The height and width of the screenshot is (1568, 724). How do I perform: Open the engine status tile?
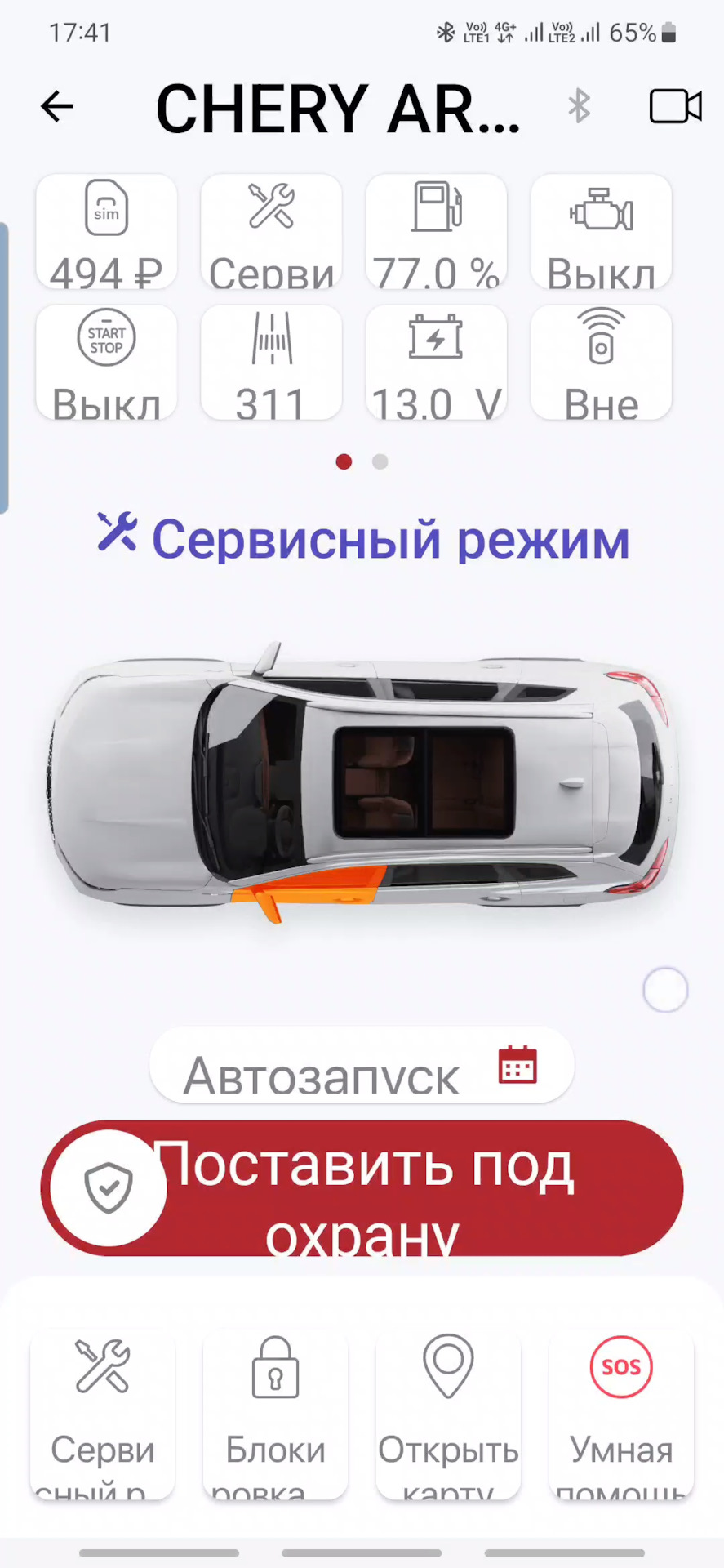(601, 232)
